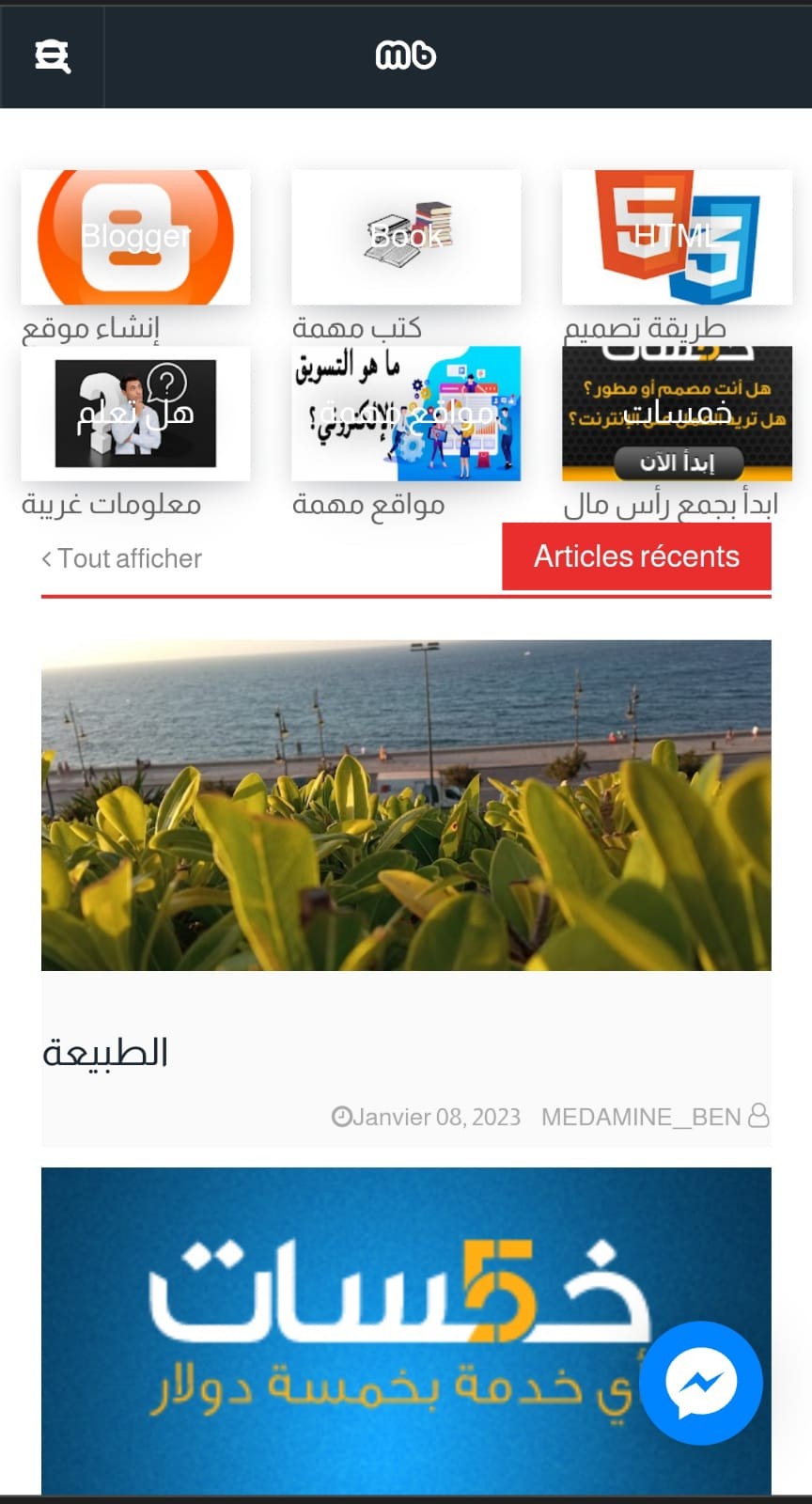The image size is (812, 1504).
Task: Open the Messenger chat bubble
Action: (x=701, y=1383)
